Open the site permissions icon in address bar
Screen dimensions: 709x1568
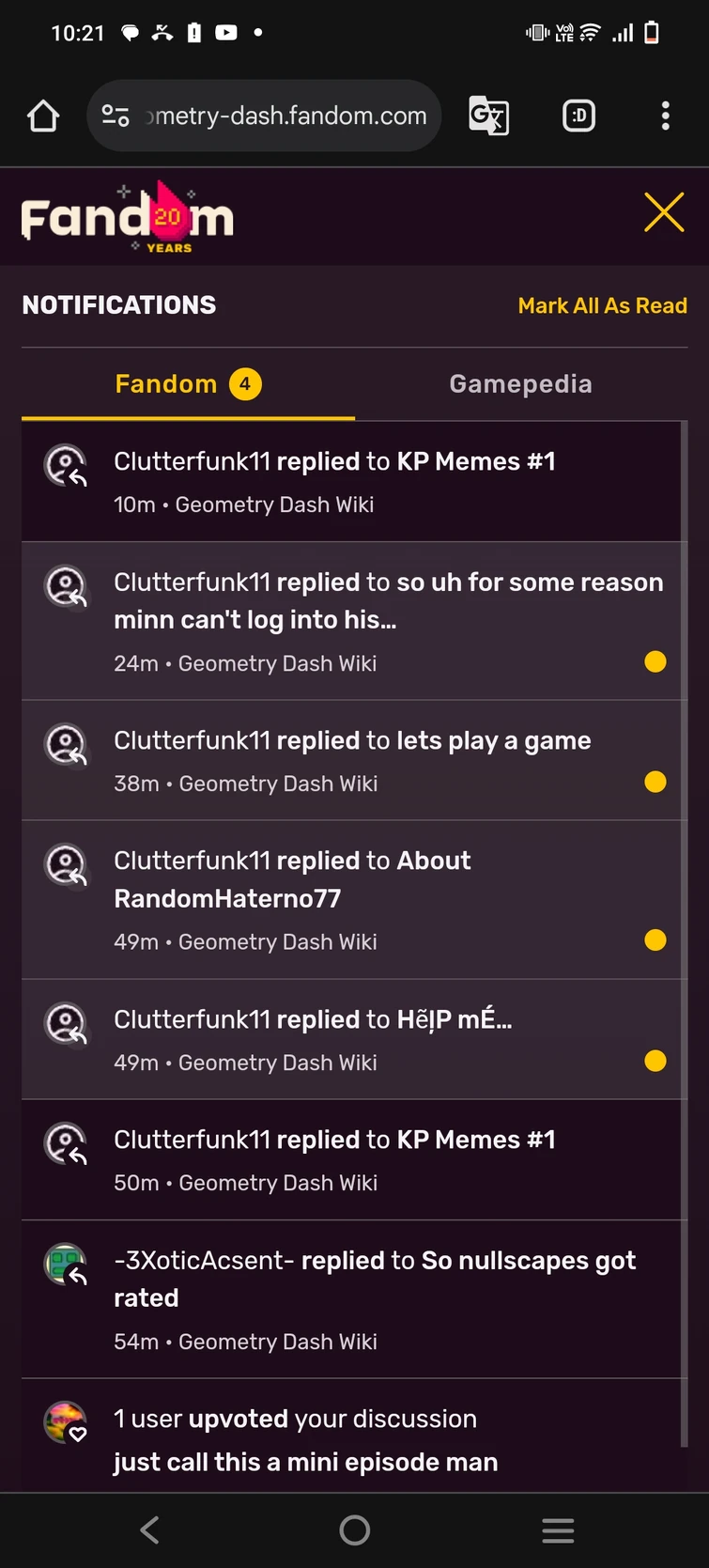(115, 116)
